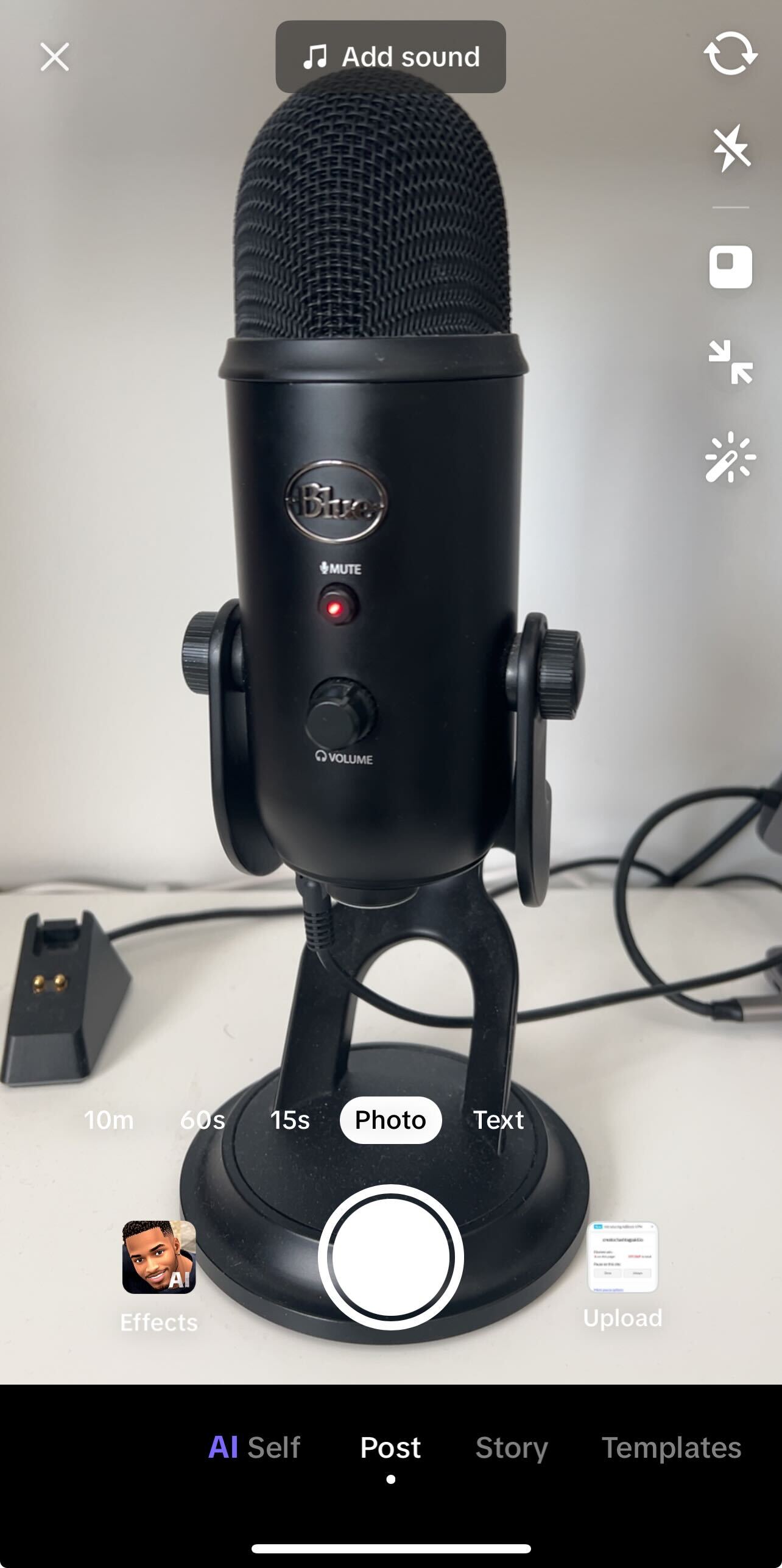Flip the camera
782x1568 pixels.
(x=730, y=54)
